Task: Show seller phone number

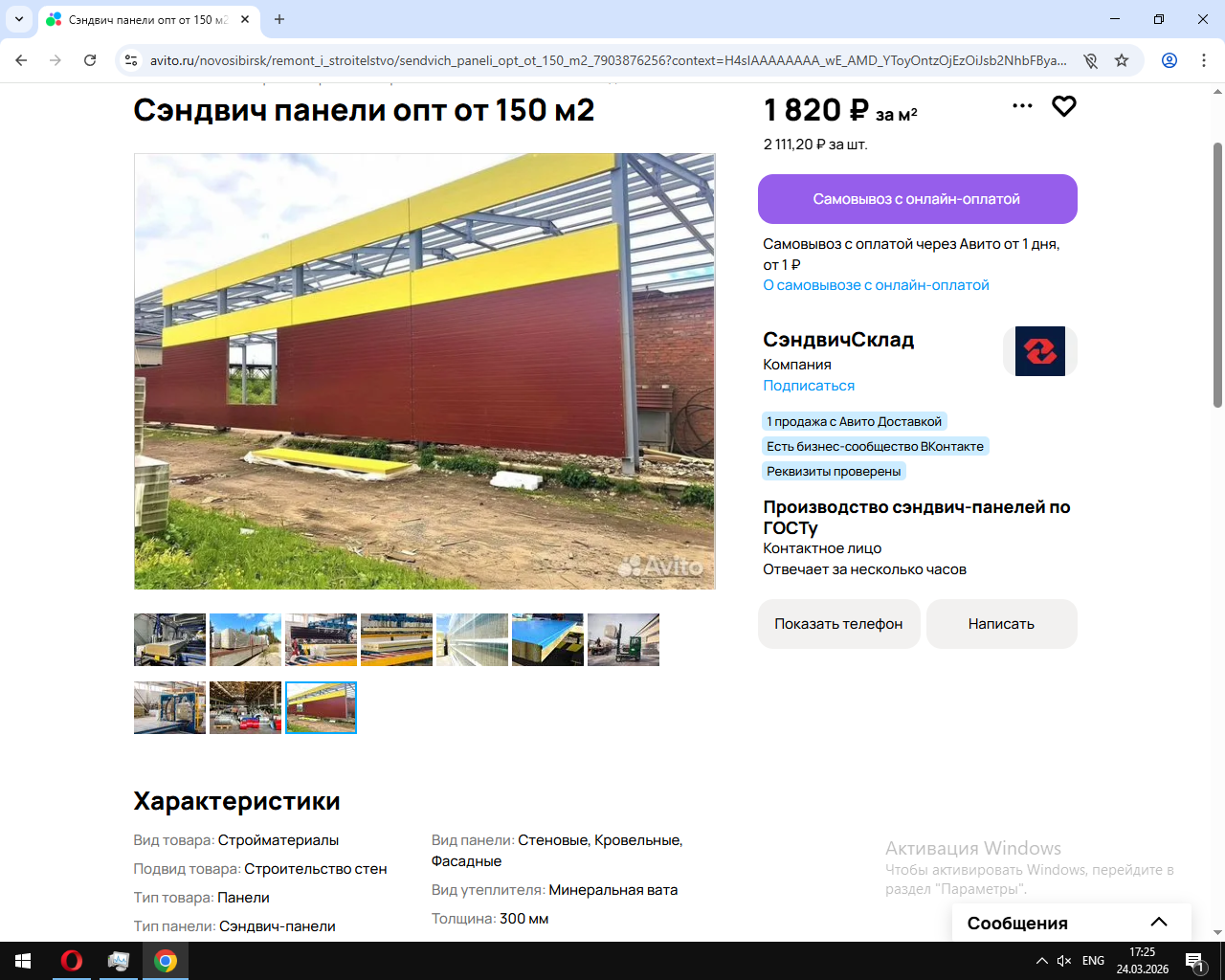Action: 838,624
